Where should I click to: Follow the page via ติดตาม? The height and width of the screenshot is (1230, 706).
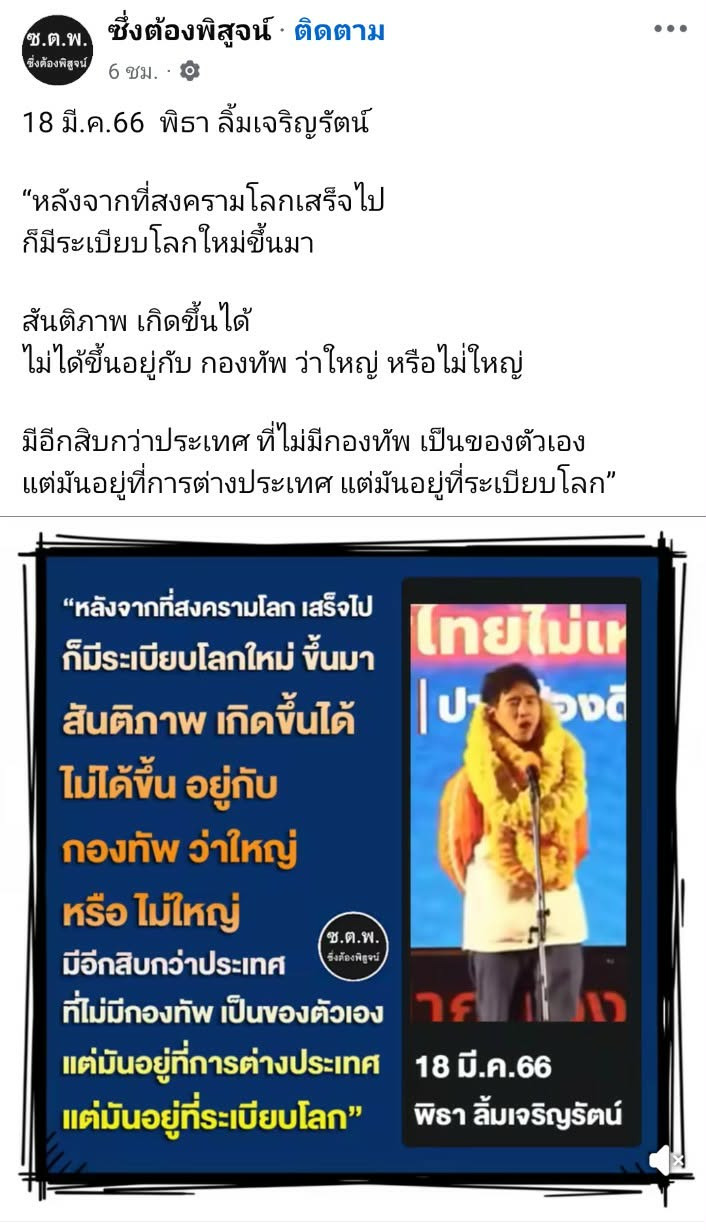[340, 32]
